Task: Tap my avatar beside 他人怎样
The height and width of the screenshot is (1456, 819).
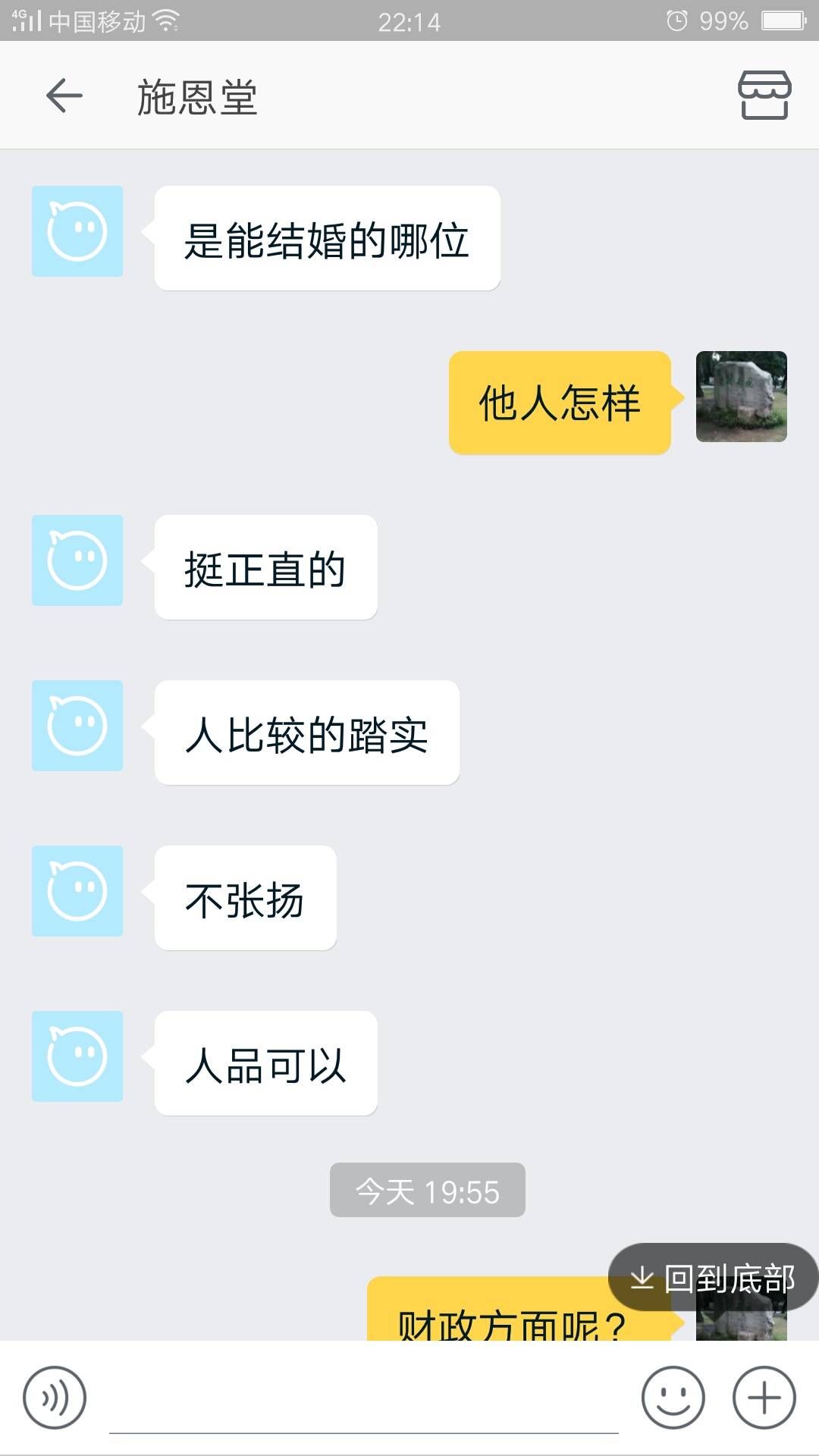Action: pos(741,397)
